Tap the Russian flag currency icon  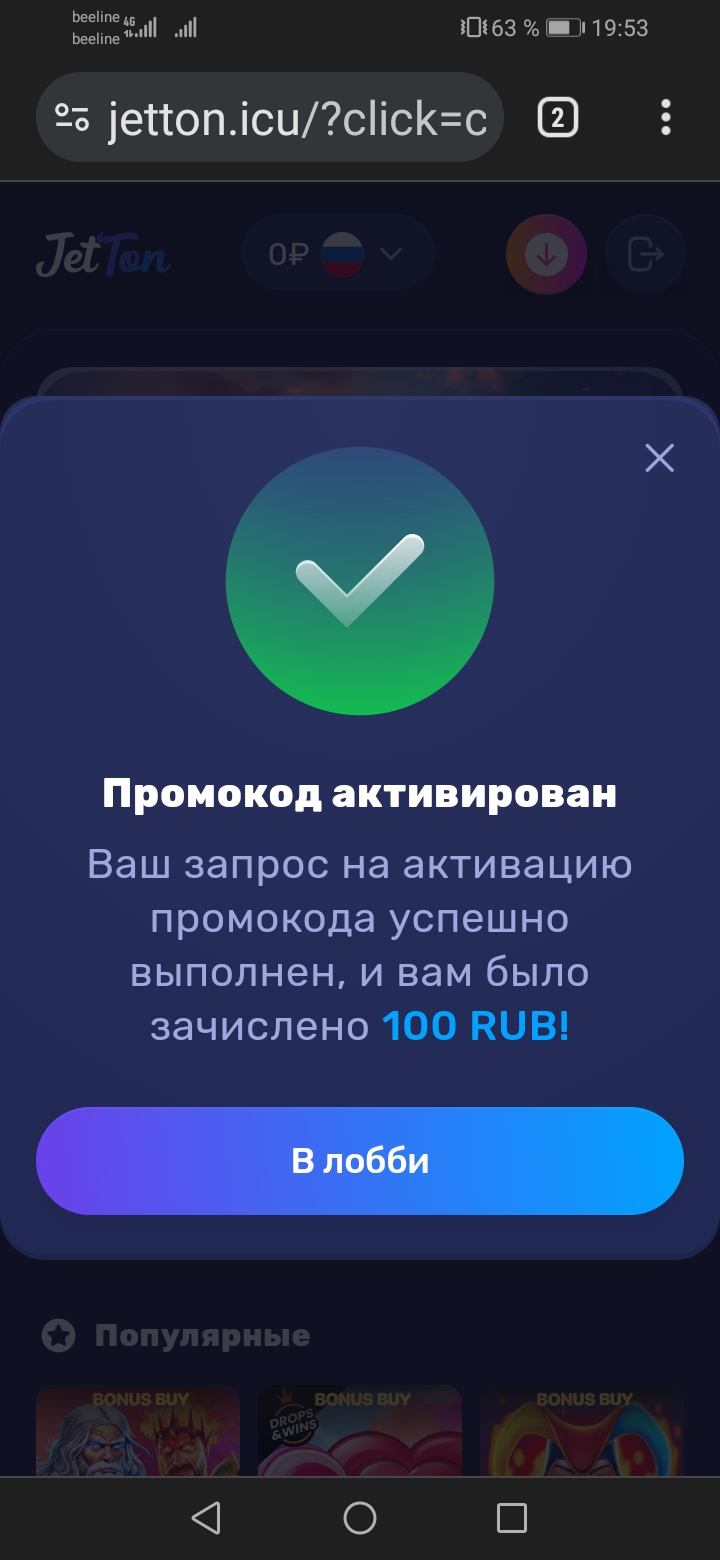(x=340, y=254)
